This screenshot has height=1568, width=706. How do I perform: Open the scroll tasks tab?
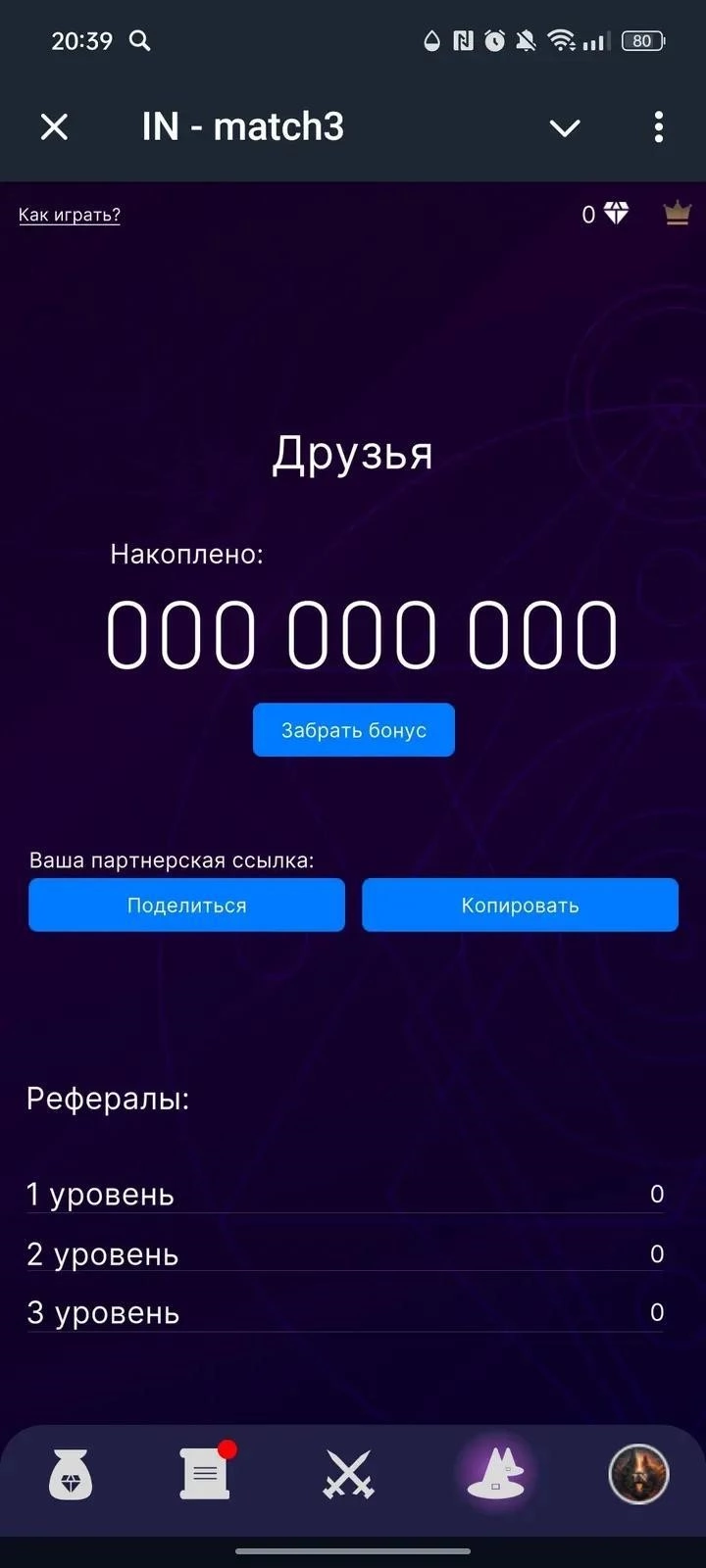coord(206,1473)
